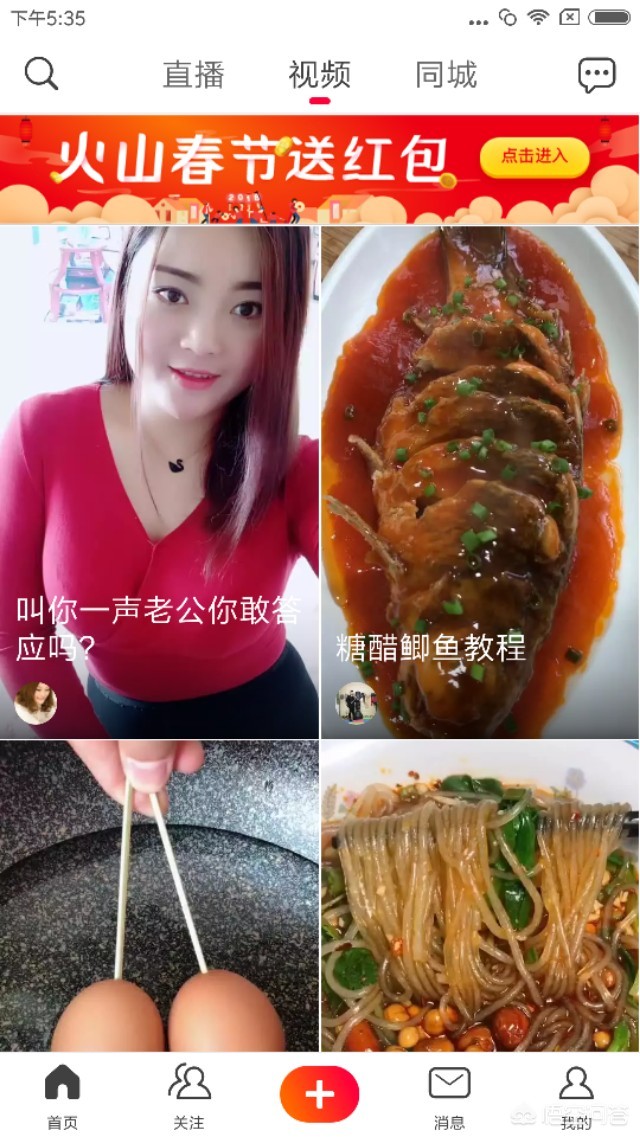The height and width of the screenshot is (1137, 640).
Task: View the uploader avatar on 糖醋鲫鱼教程
Action: (355, 703)
